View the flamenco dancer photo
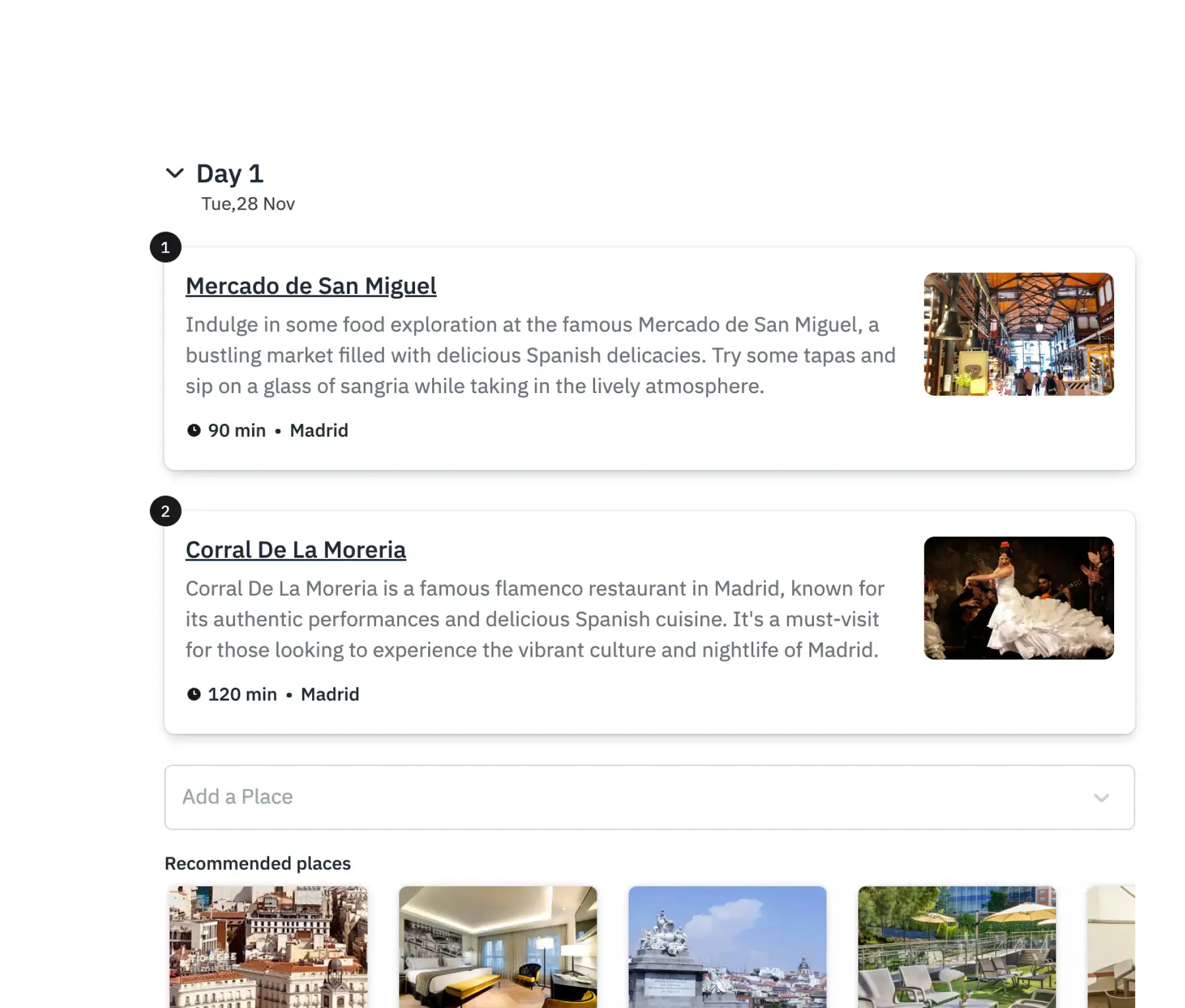Viewport: 1185px width, 1008px height. 1018,598
